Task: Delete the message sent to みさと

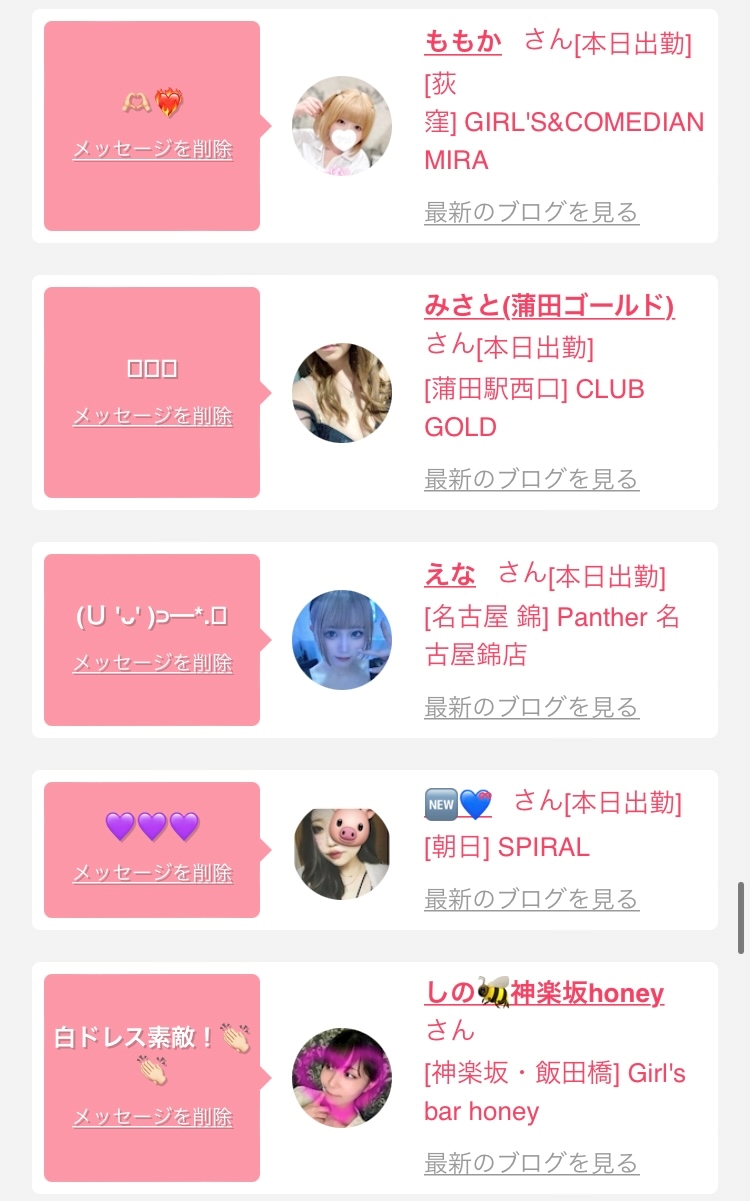Action: tap(152, 417)
